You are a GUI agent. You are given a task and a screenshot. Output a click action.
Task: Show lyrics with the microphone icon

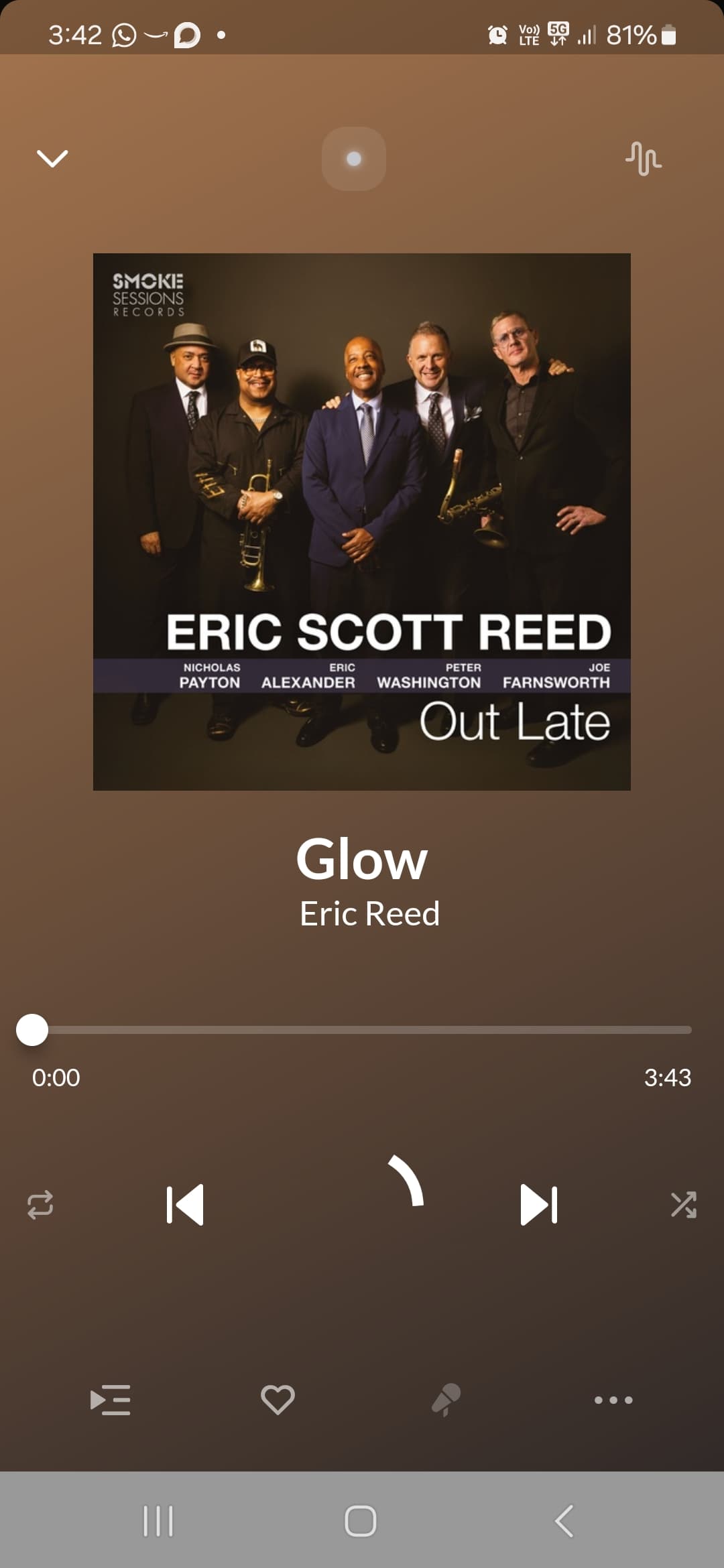[x=446, y=1400]
